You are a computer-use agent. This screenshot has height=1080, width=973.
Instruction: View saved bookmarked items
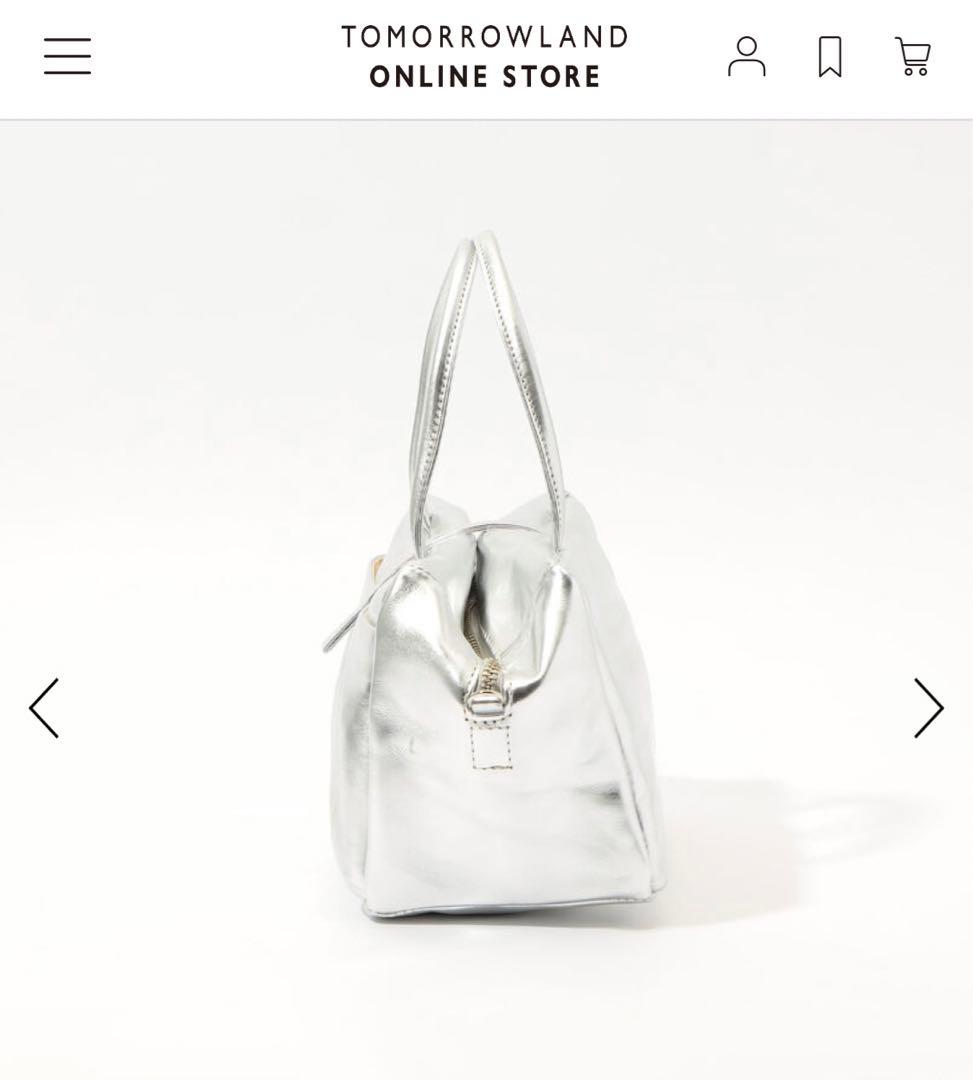pos(830,56)
